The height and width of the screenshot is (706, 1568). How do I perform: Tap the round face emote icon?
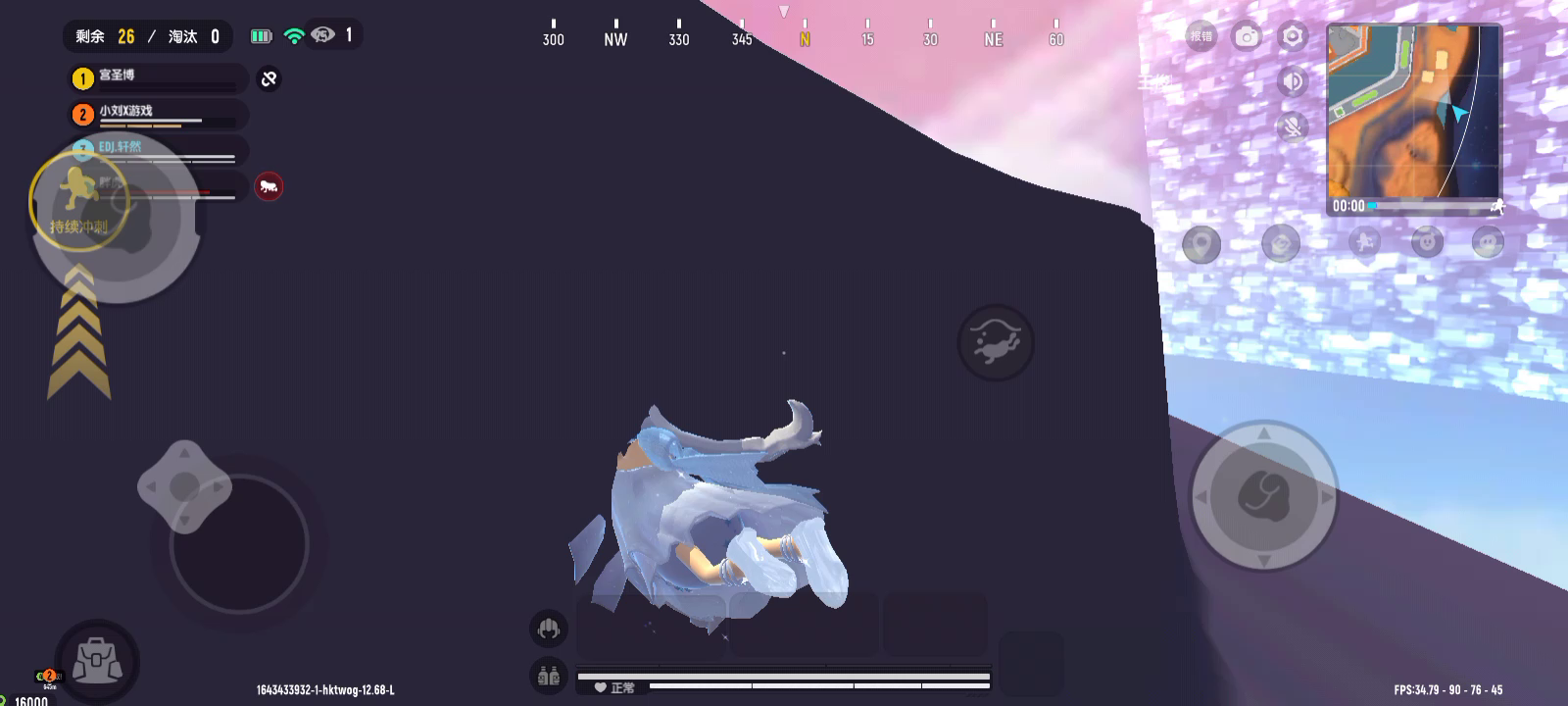click(x=1426, y=241)
